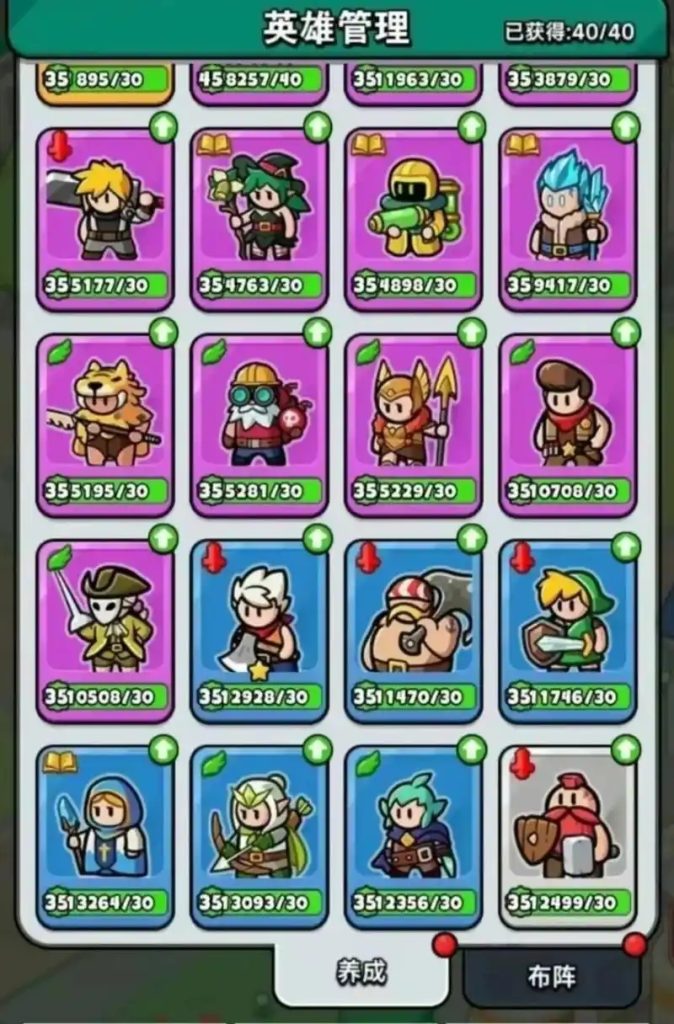Tap upgrade arrow on ice mage card

pos(625,127)
